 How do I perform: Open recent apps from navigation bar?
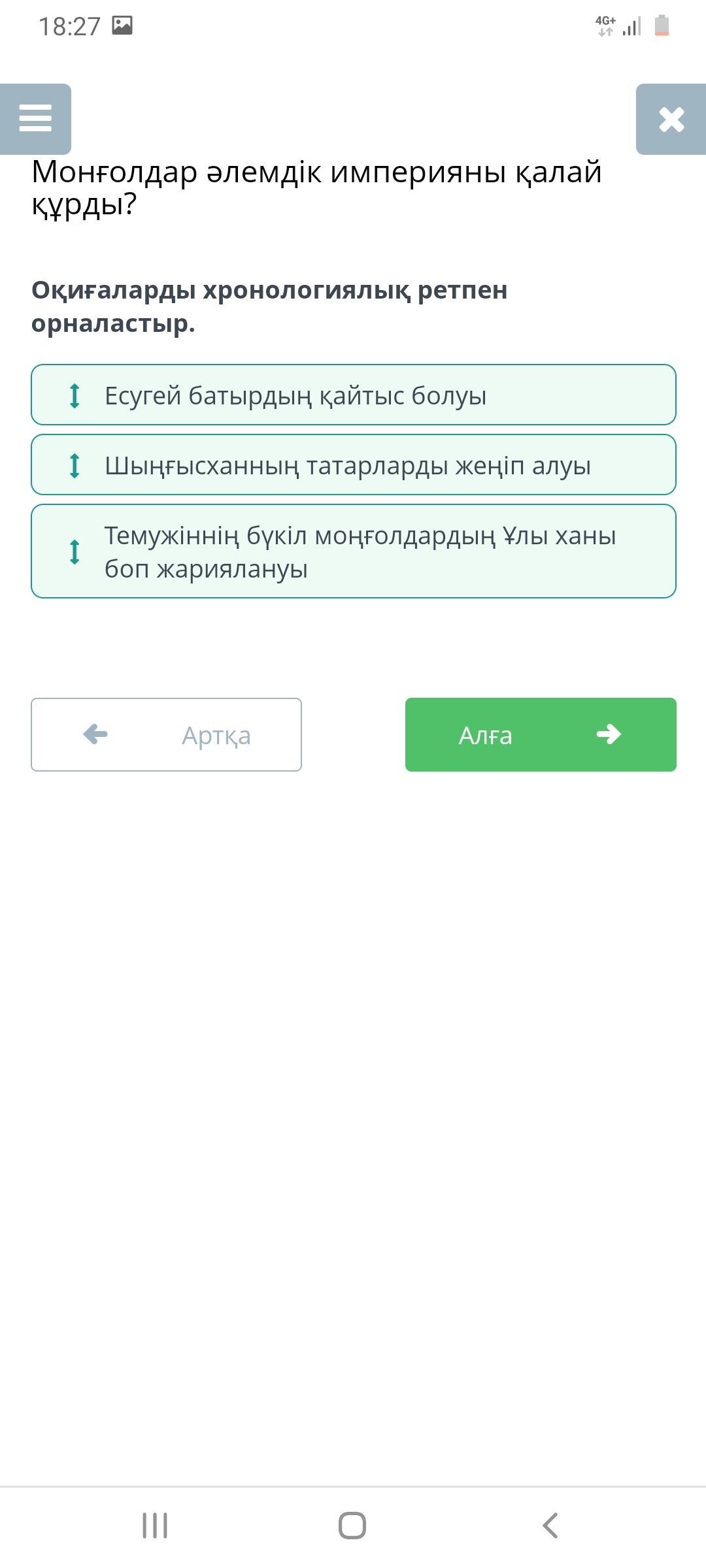[x=155, y=1526]
